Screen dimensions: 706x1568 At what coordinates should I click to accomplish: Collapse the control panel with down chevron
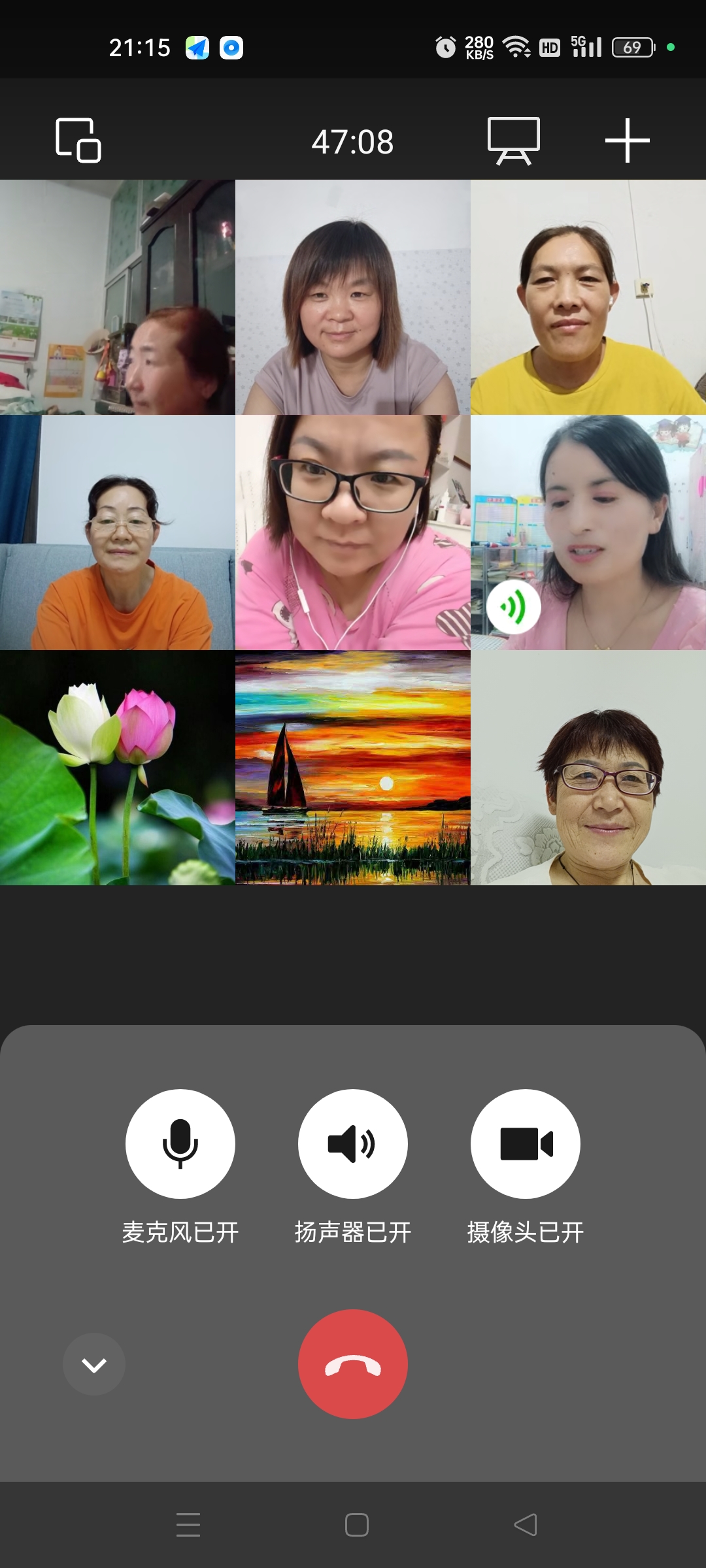[x=93, y=1364]
